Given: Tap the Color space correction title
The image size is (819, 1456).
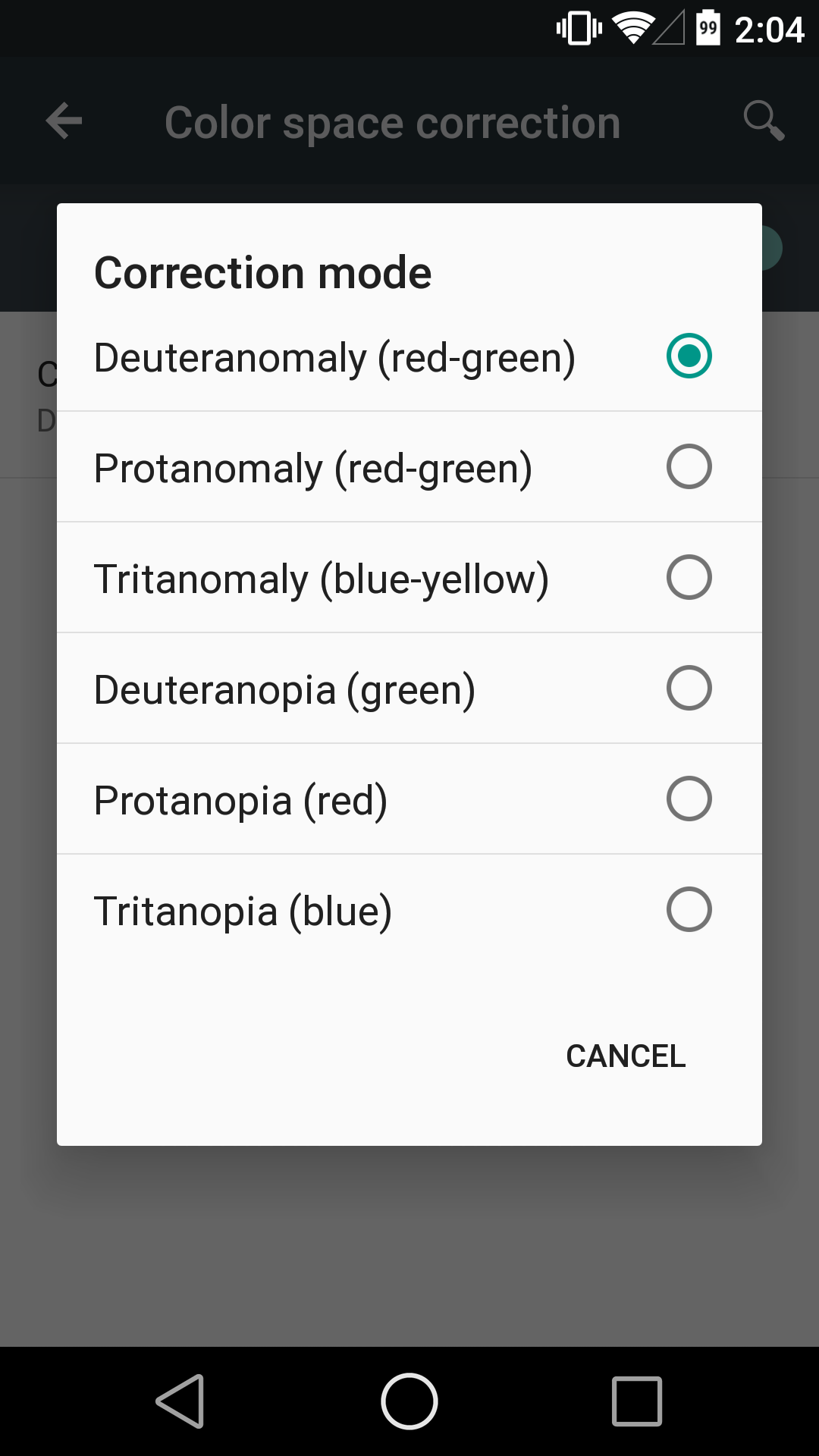Looking at the screenshot, I should pos(392,121).
